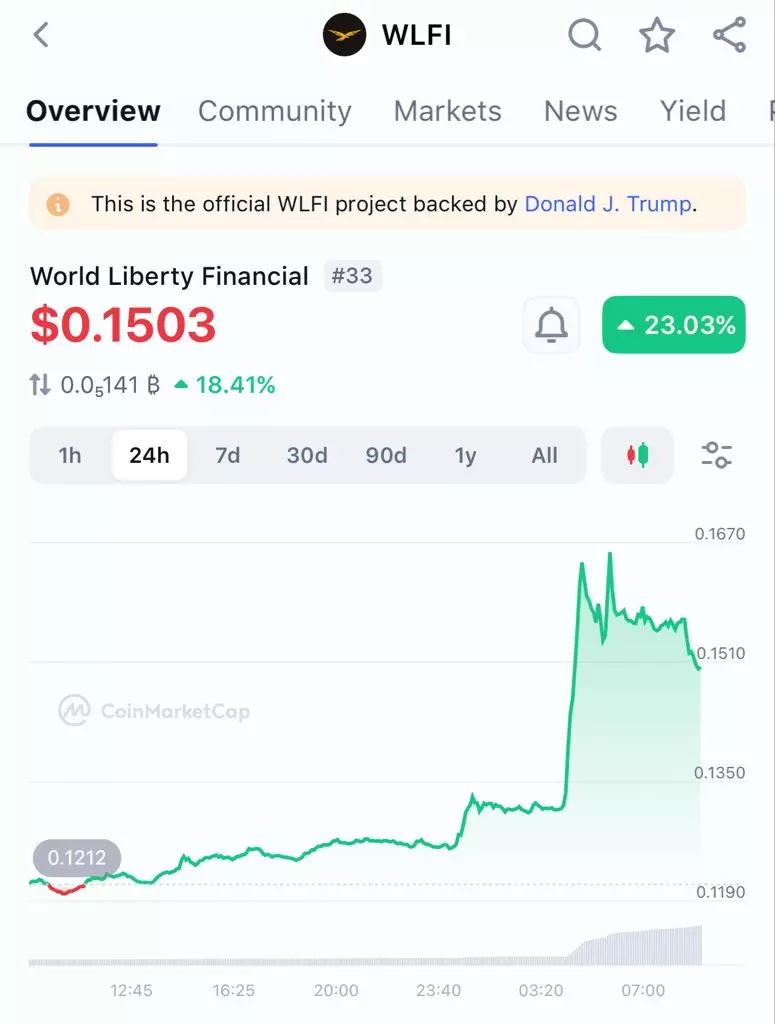This screenshot has width=775, height=1024.
Task: Add WLFI to watchlist with star
Action: 657,35
